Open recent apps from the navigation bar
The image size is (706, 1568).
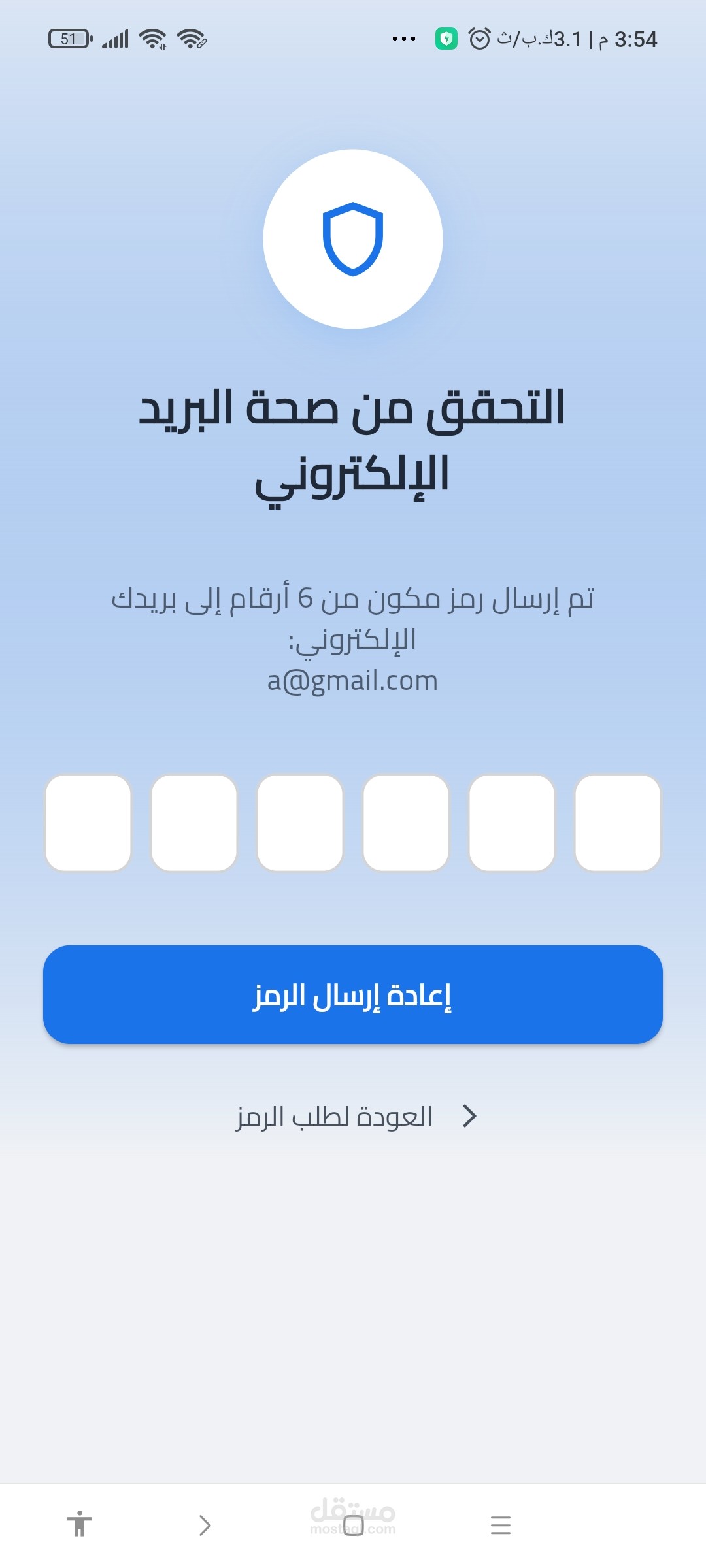pyautogui.click(x=500, y=1526)
